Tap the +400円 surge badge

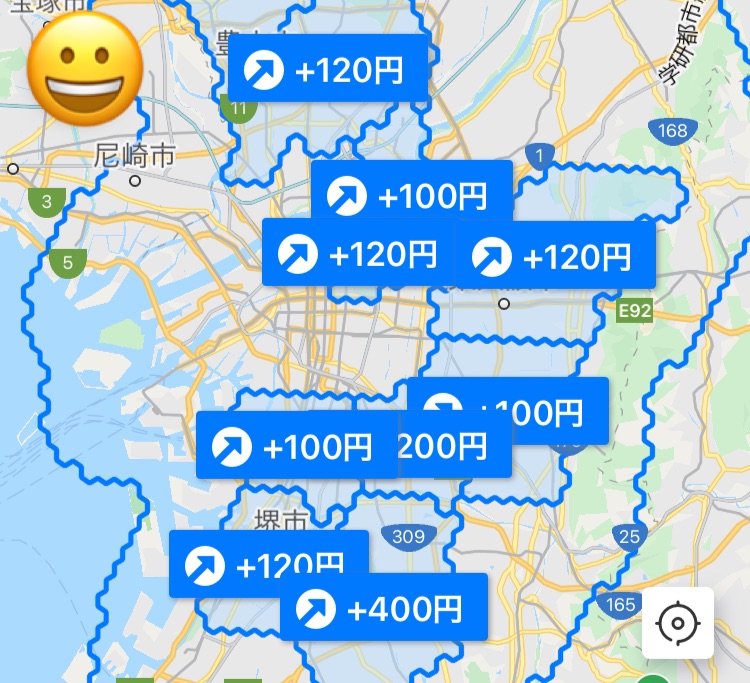click(x=384, y=607)
